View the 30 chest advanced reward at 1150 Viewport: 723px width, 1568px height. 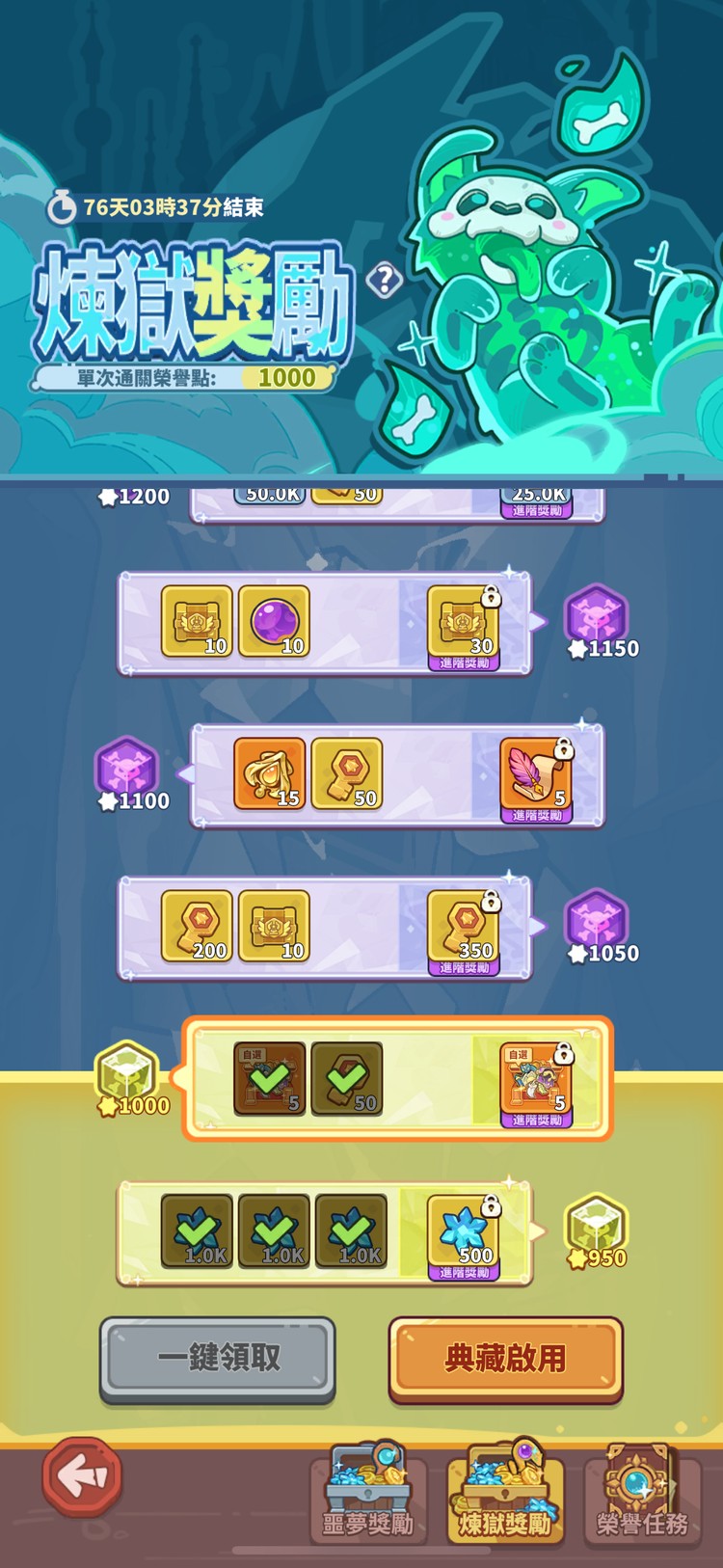click(x=464, y=622)
